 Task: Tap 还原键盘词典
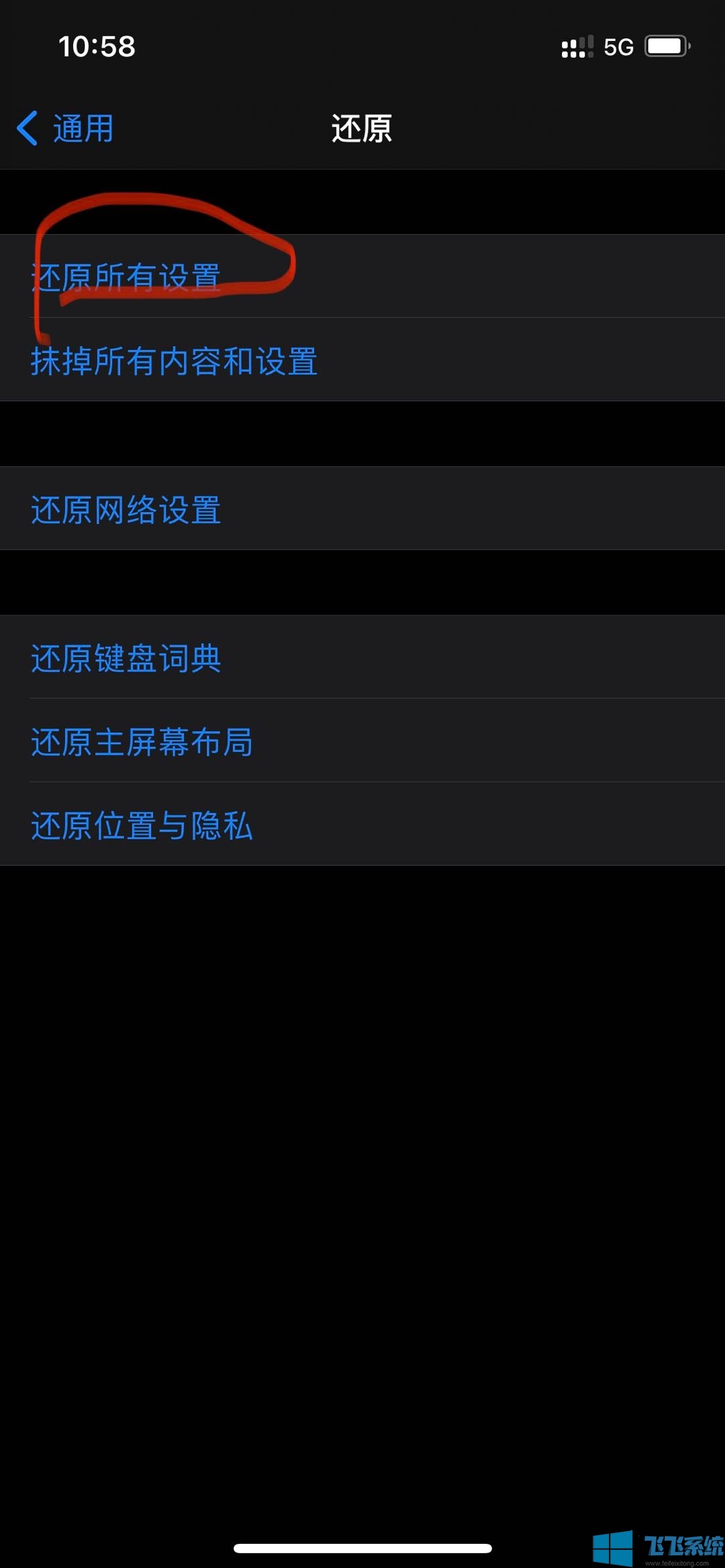click(x=126, y=658)
